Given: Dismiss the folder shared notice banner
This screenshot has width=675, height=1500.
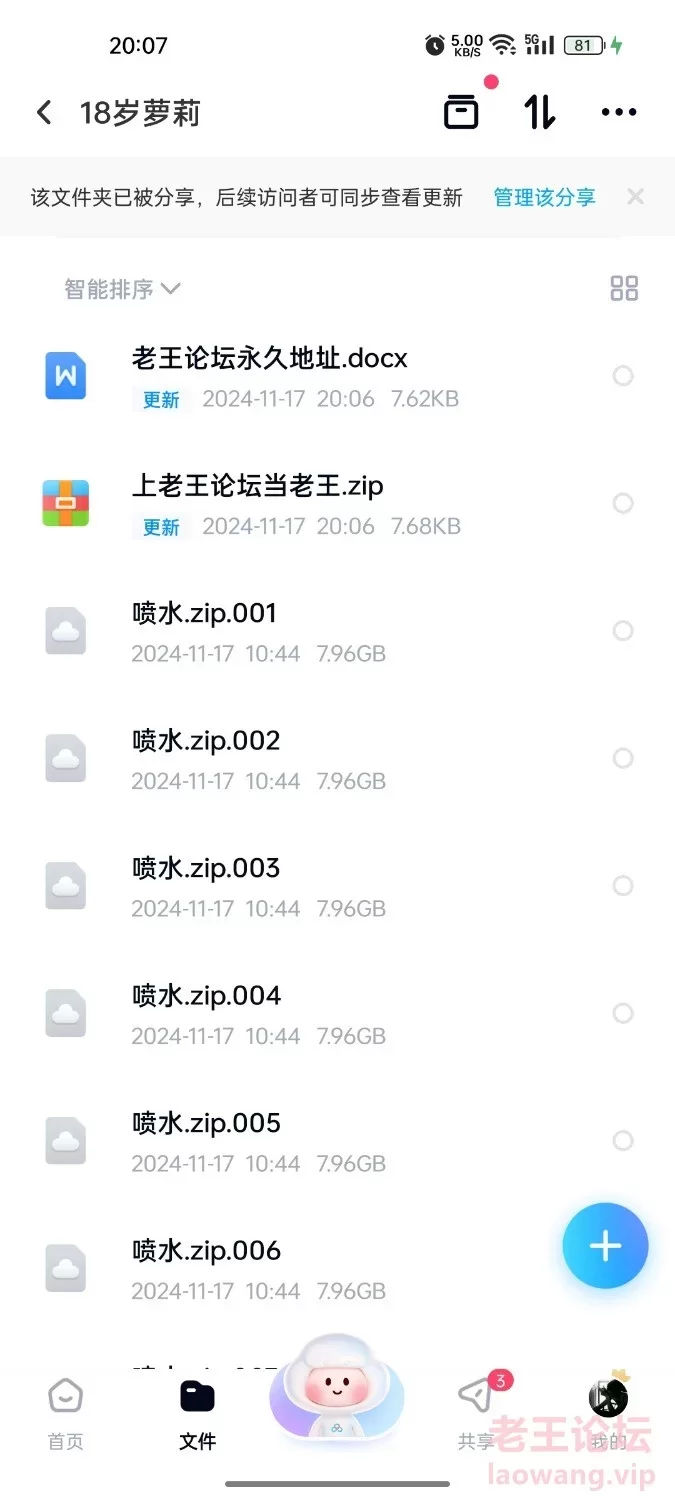Looking at the screenshot, I should [x=635, y=197].
